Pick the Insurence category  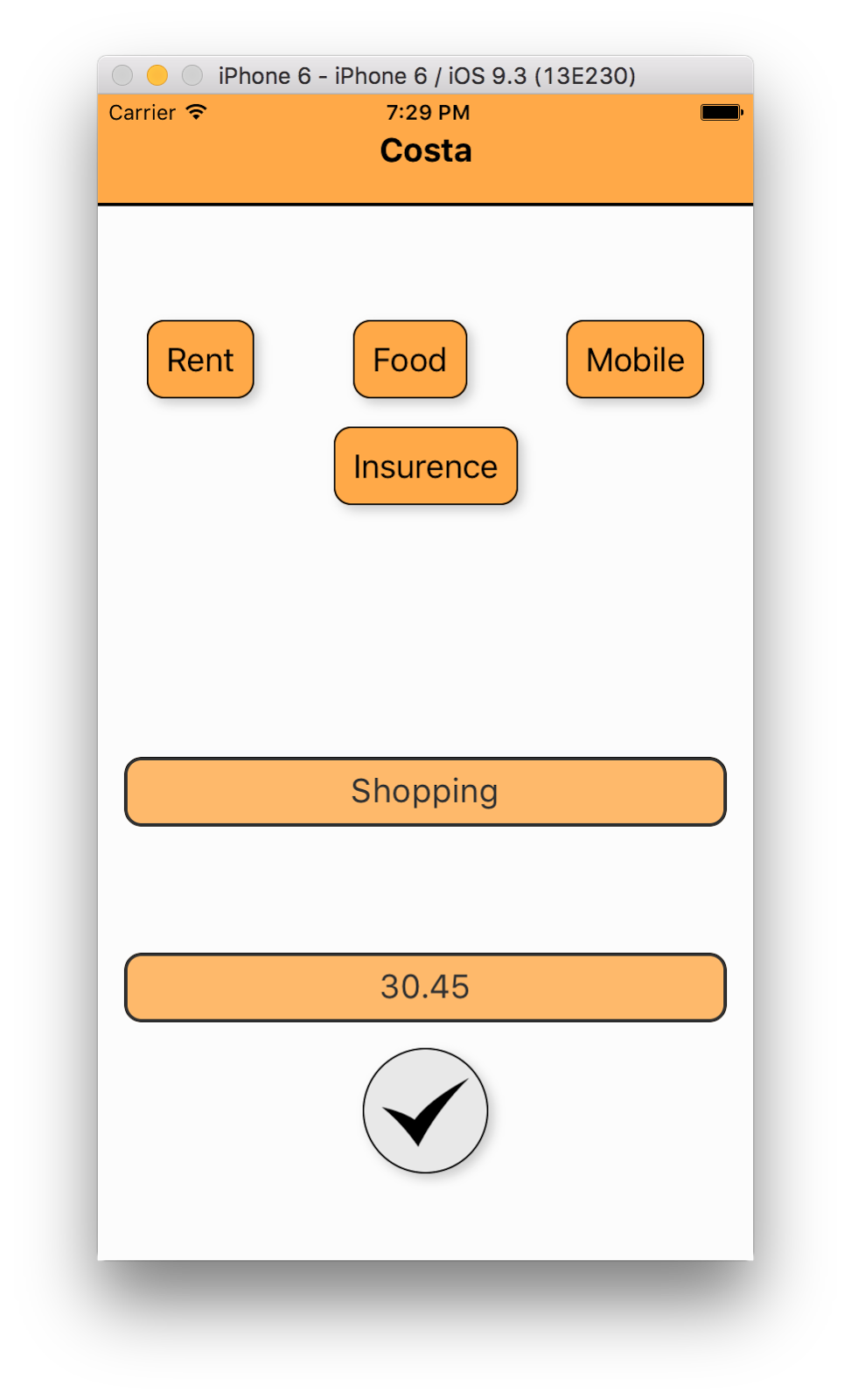click(x=426, y=466)
